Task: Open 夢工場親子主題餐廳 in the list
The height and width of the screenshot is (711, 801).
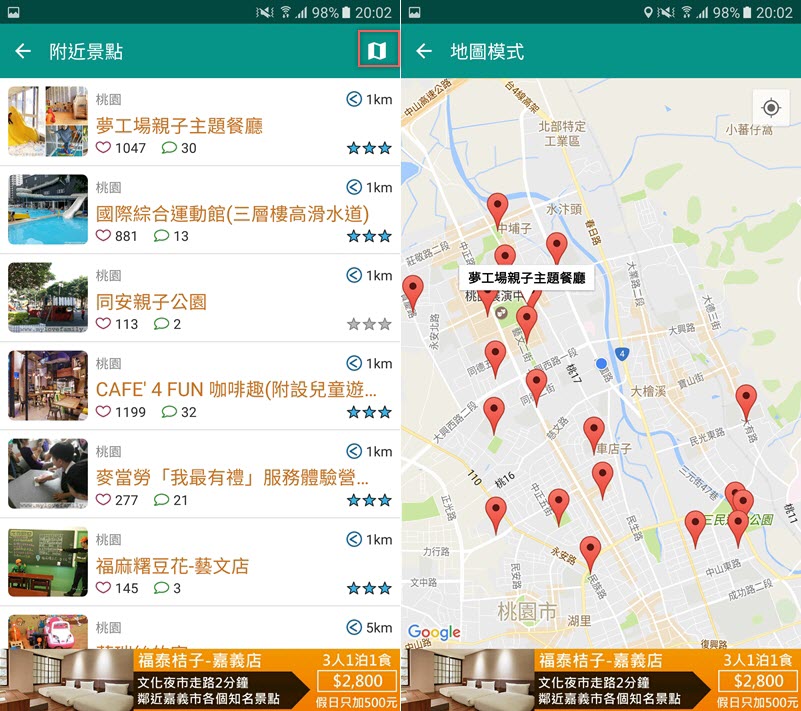Action: tap(179, 126)
